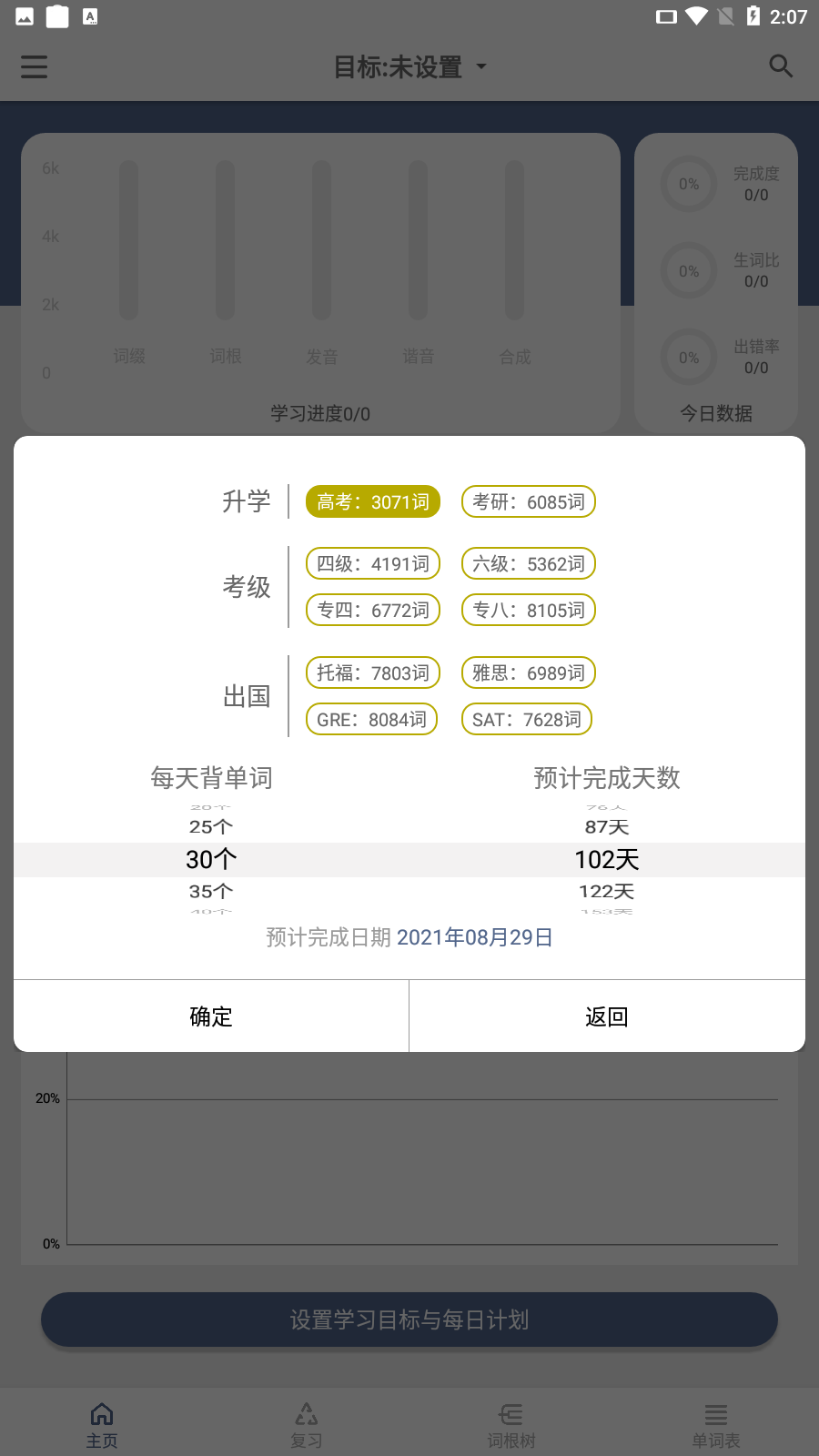Choose 35个 in the daily words picker
819x1456 pixels.
coord(211,892)
